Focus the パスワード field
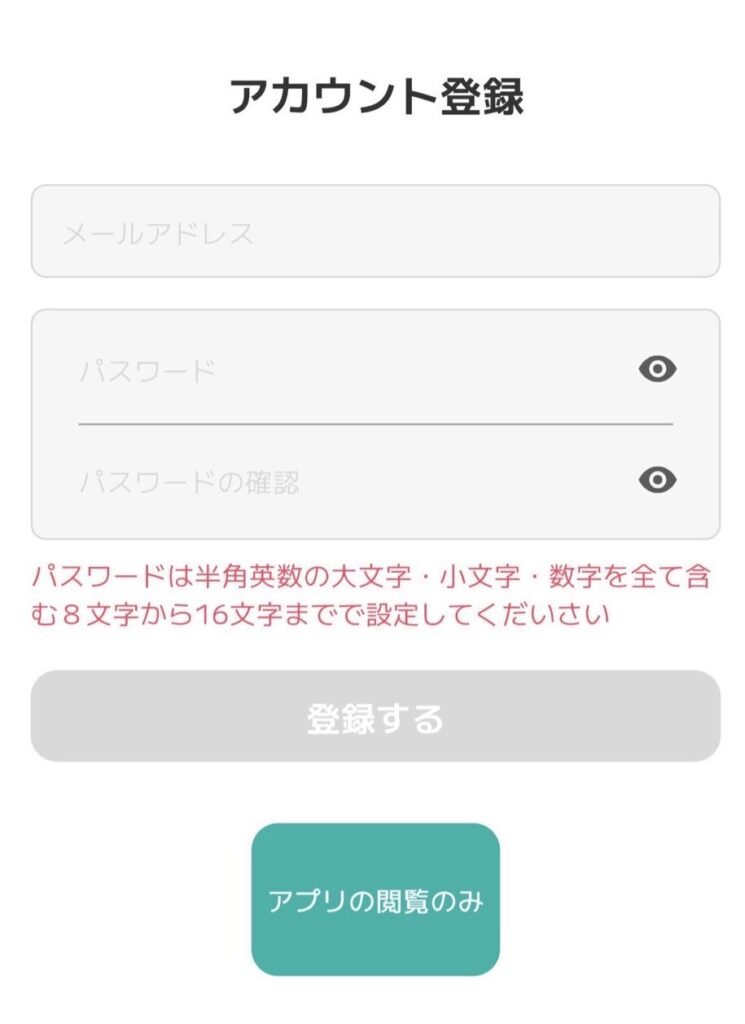Screen dimensions: 745x1024 [340, 371]
